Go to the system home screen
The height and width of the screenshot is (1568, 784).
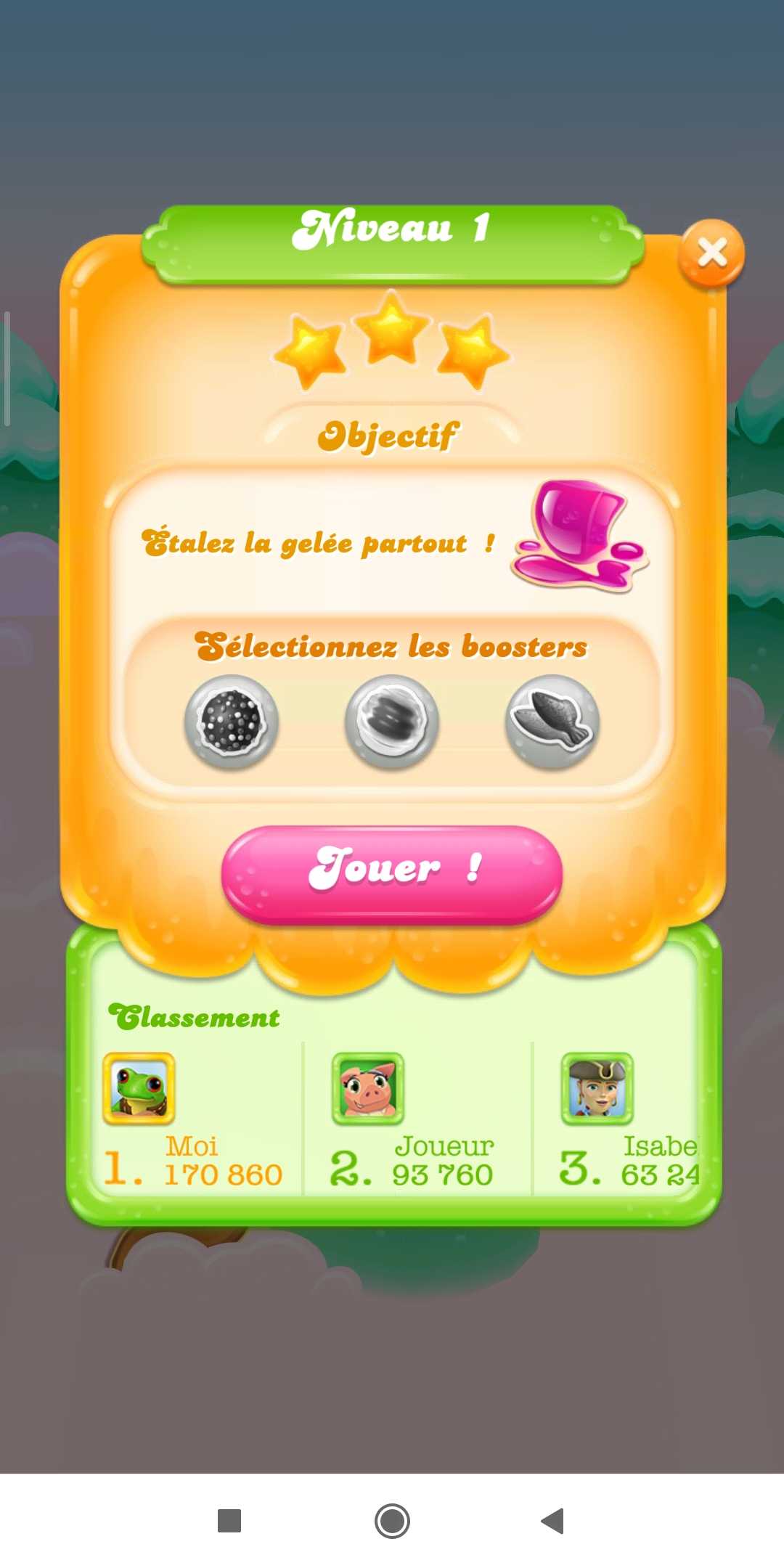click(392, 1520)
